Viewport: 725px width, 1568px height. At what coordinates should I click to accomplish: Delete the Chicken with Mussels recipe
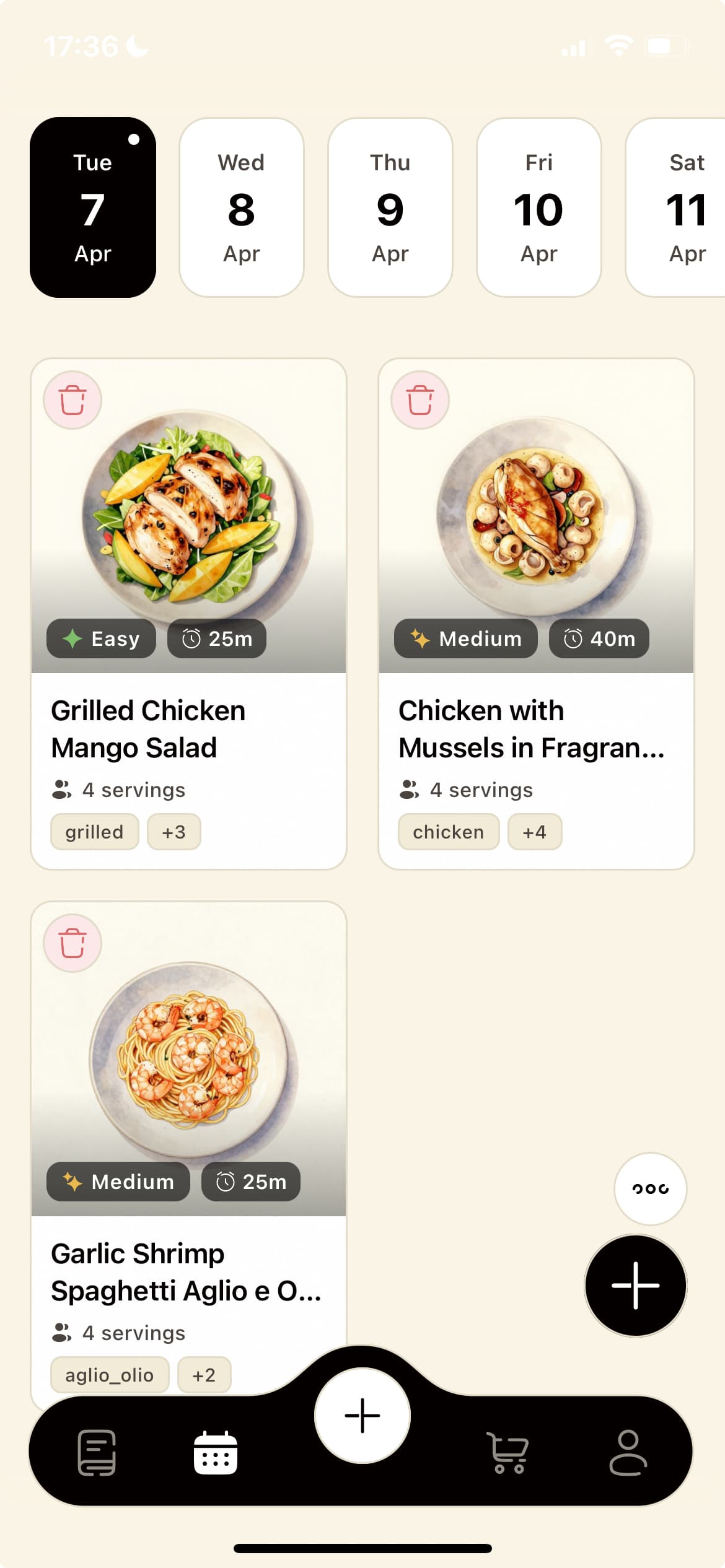(421, 401)
